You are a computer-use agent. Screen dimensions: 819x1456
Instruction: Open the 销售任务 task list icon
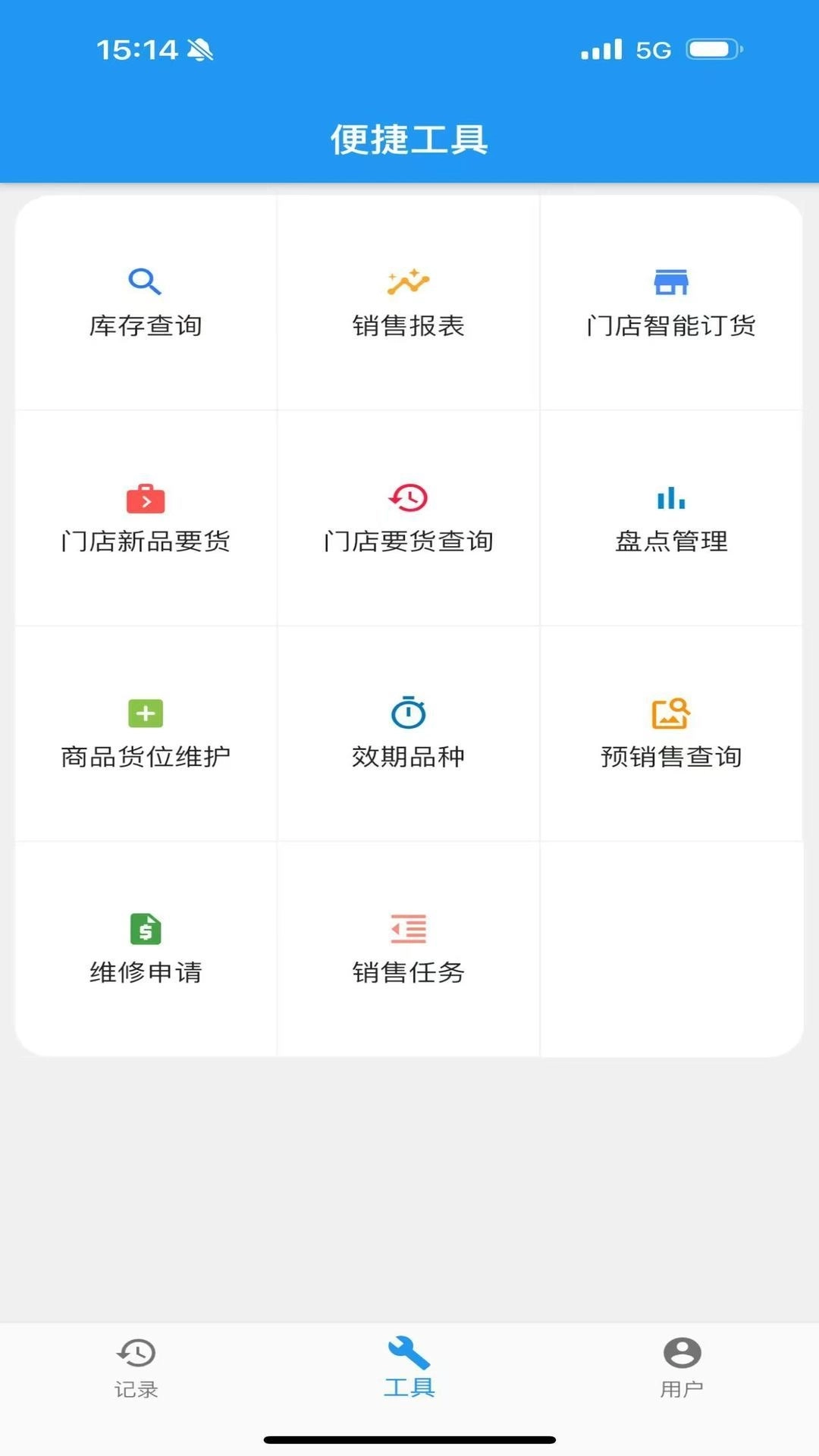click(x=408, y=928)
